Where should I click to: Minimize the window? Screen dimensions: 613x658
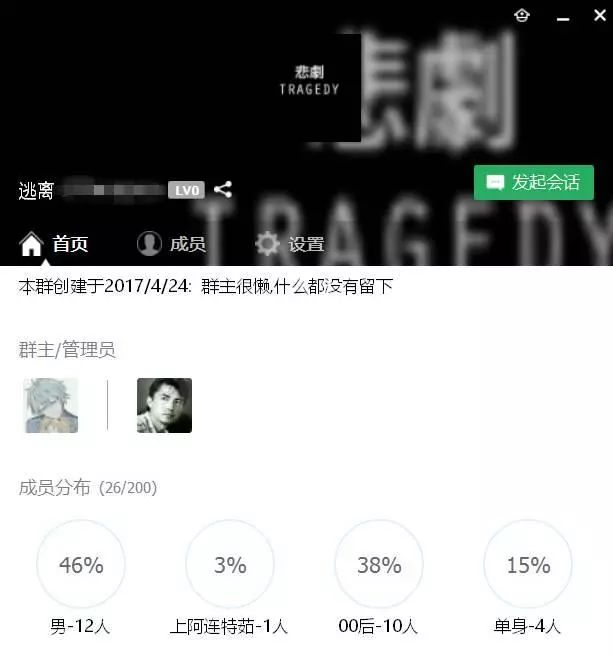click(563, 16)
